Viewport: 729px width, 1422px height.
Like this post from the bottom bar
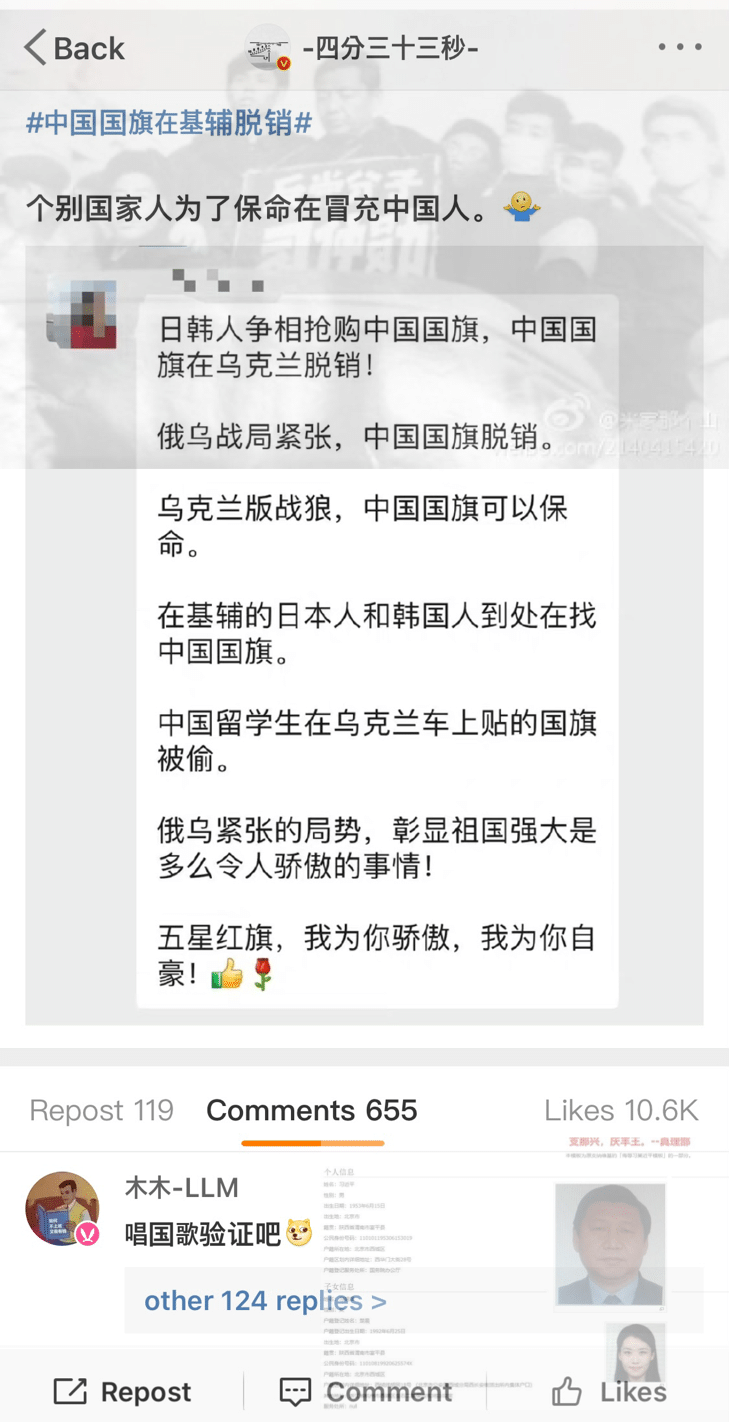click(609, 1391)
